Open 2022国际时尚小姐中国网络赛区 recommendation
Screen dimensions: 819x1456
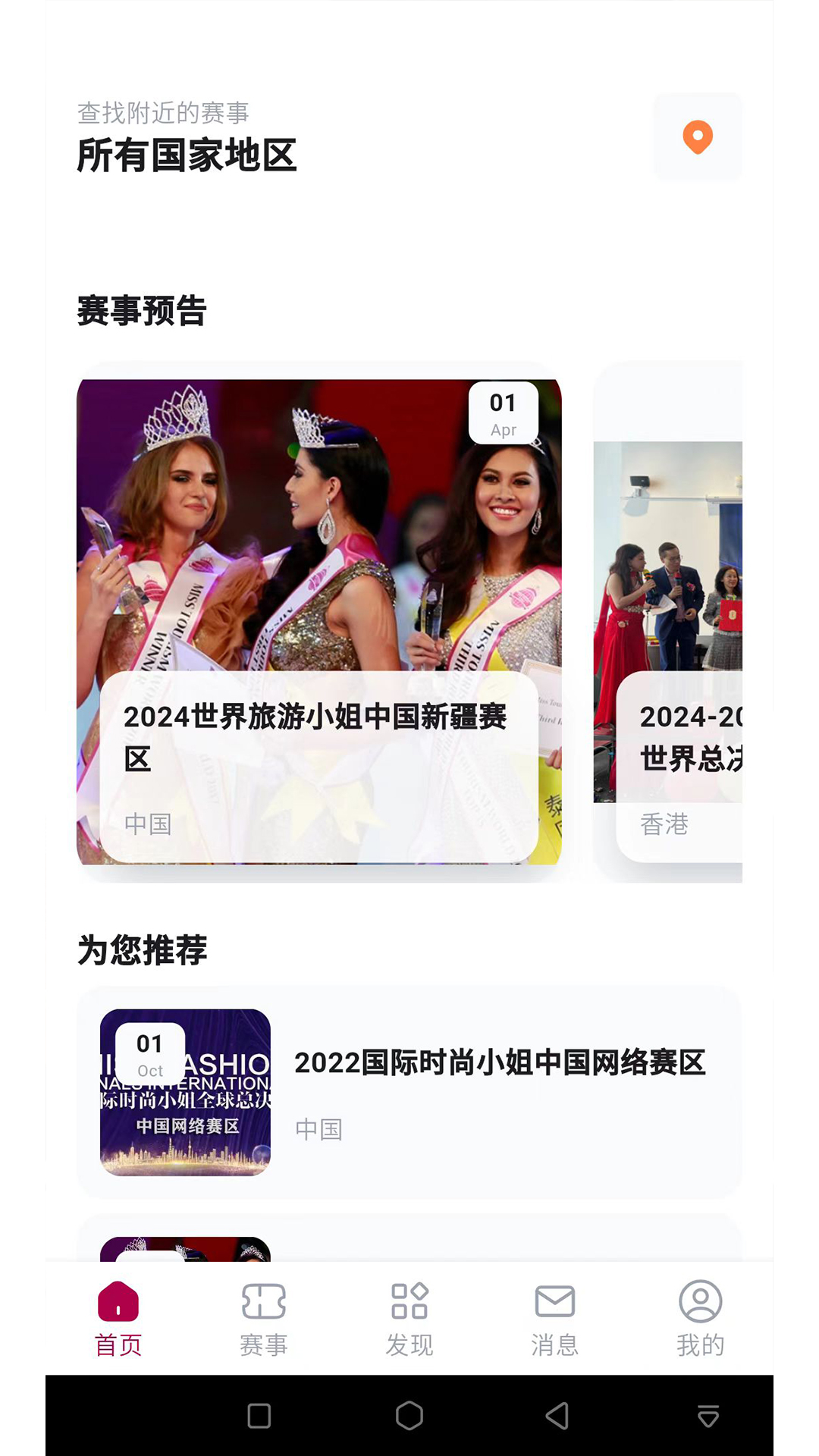(409, 1092)
